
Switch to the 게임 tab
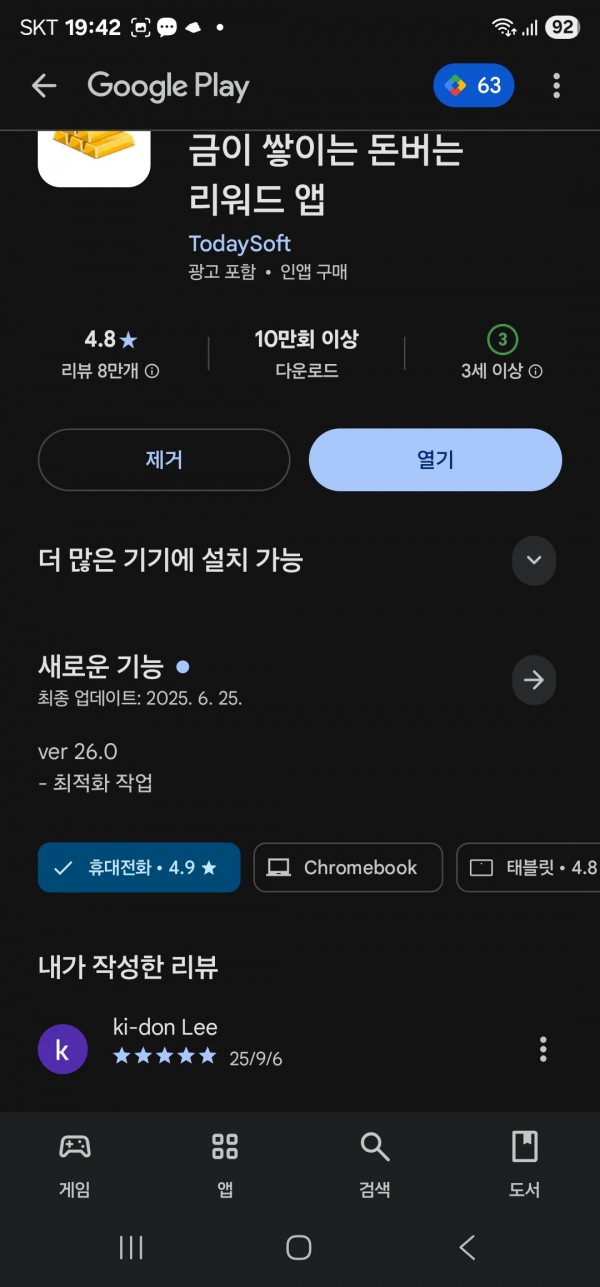coord(75,1163)
